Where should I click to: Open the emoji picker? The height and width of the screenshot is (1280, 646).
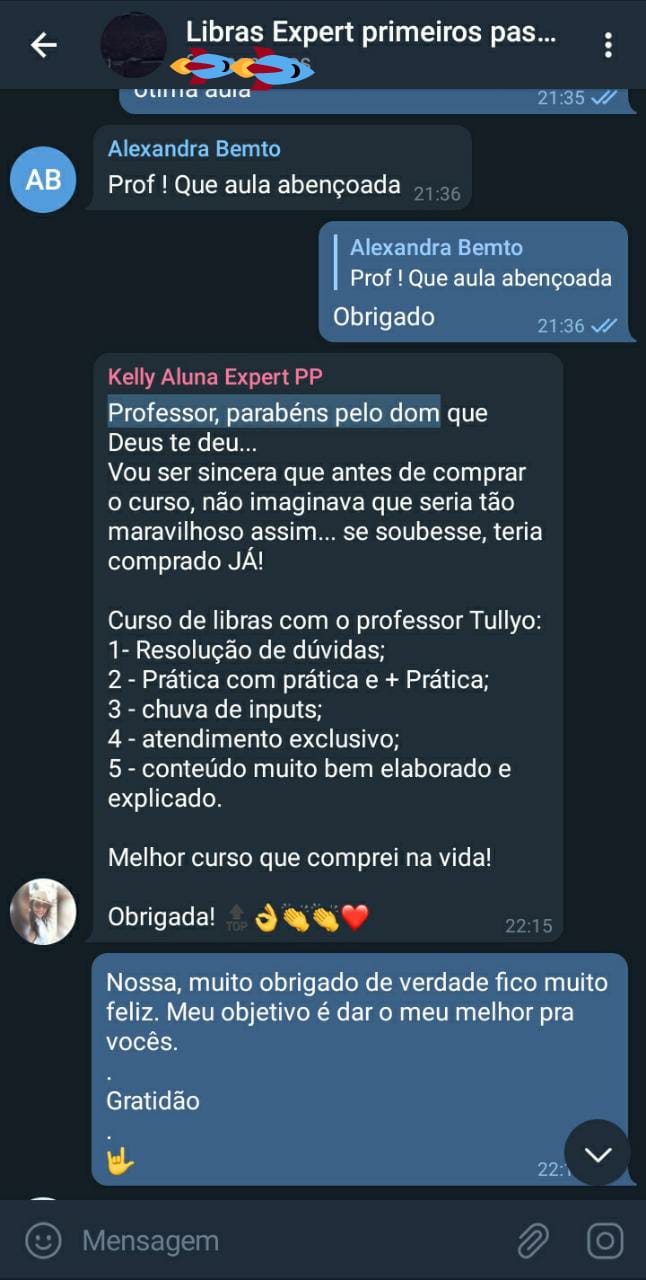[42, 1241]
